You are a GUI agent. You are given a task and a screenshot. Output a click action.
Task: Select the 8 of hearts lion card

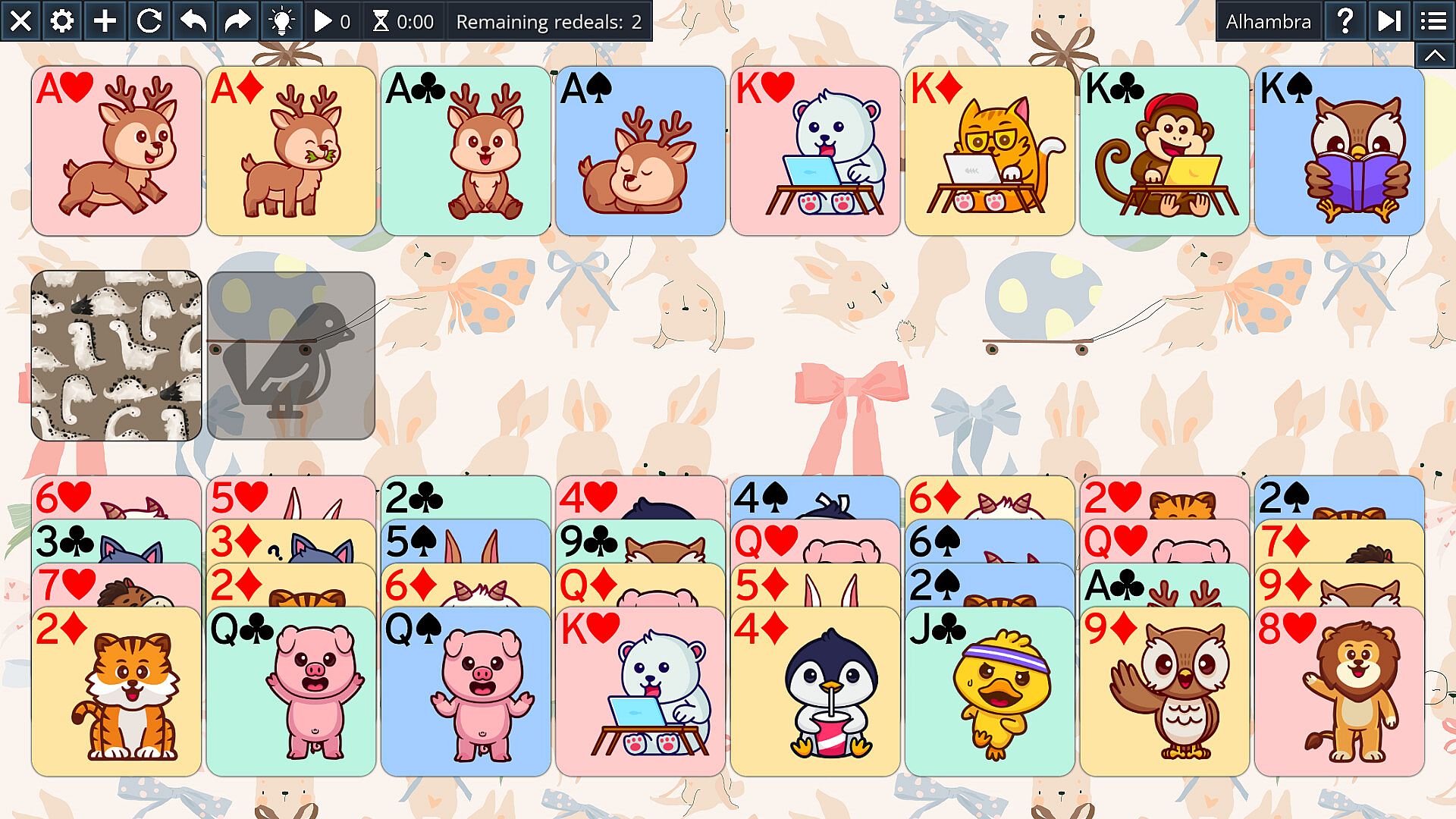coord(1339,692)
